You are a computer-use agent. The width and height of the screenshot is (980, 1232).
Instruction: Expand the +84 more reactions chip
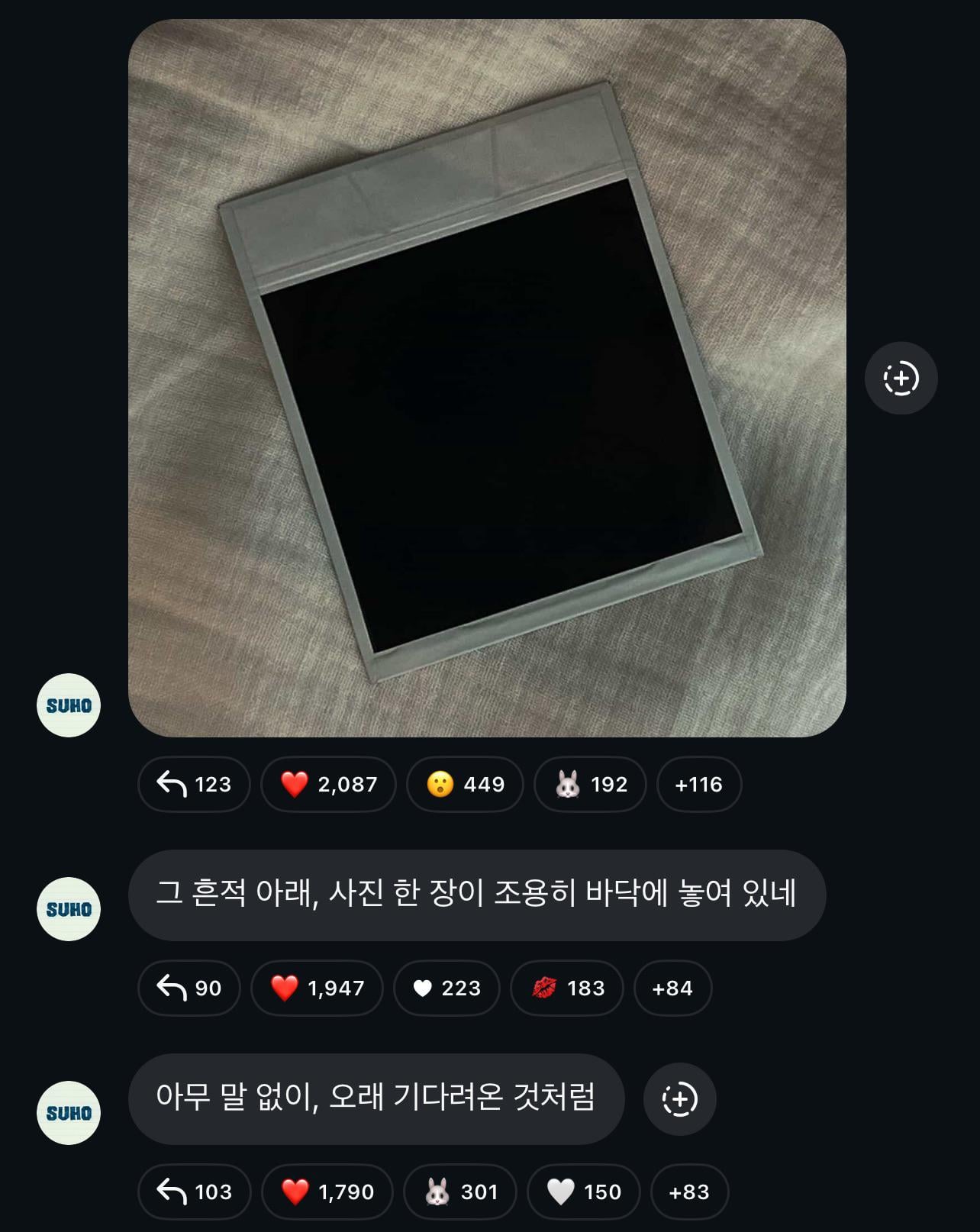click(672, 988)
